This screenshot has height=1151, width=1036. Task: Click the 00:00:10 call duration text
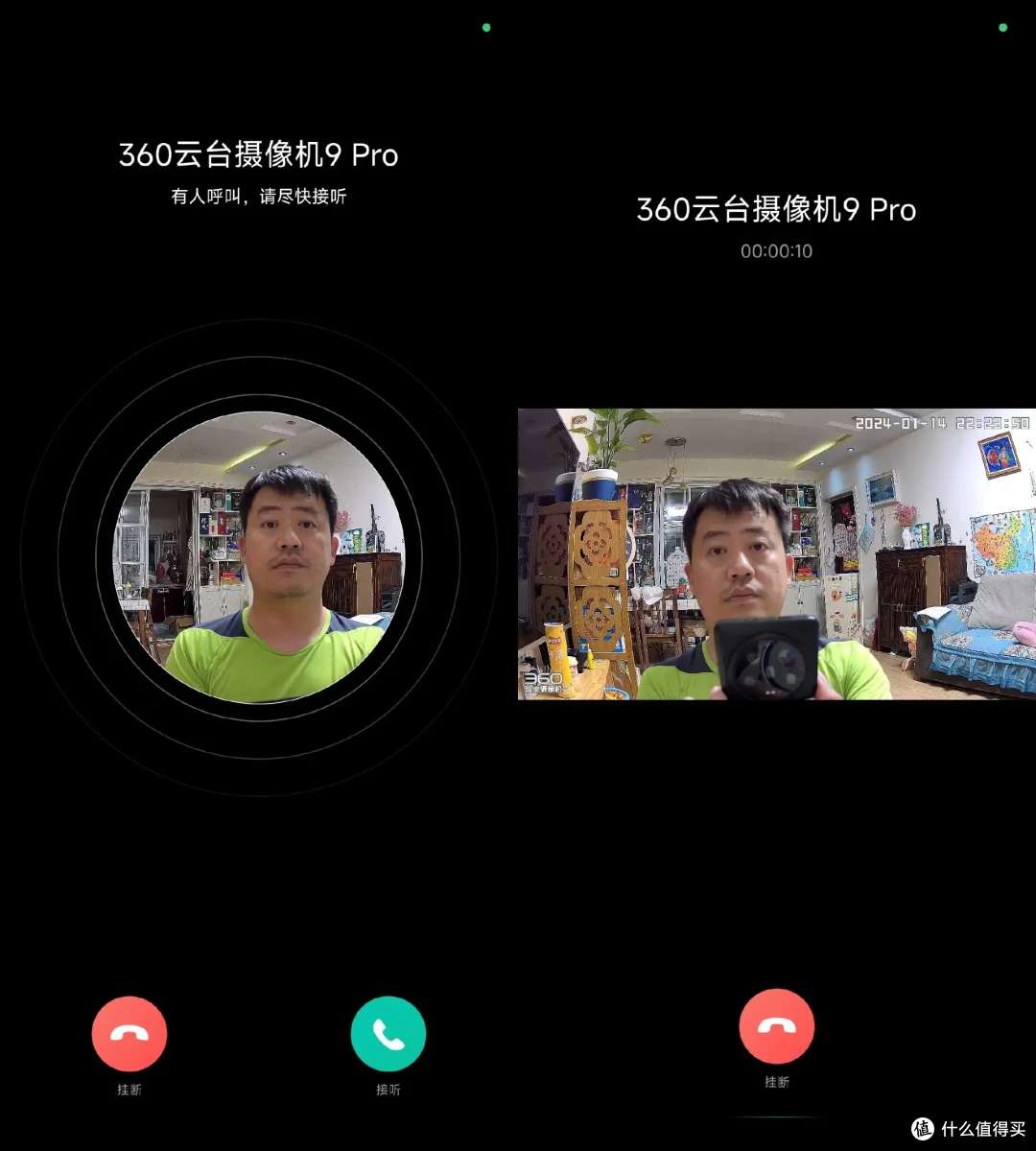click(x=775, y=251)
